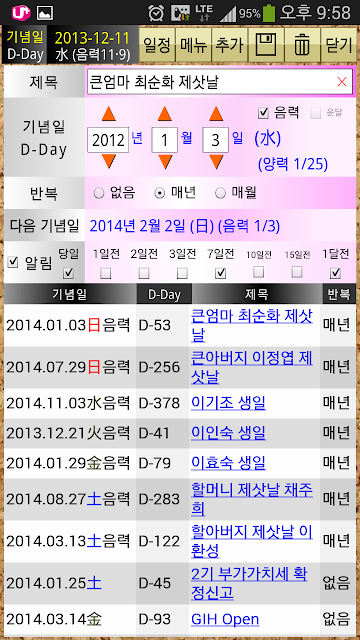Open the 일정 schedule button
360x640 pixels.
pyautogui.click(x=157, y=45)
